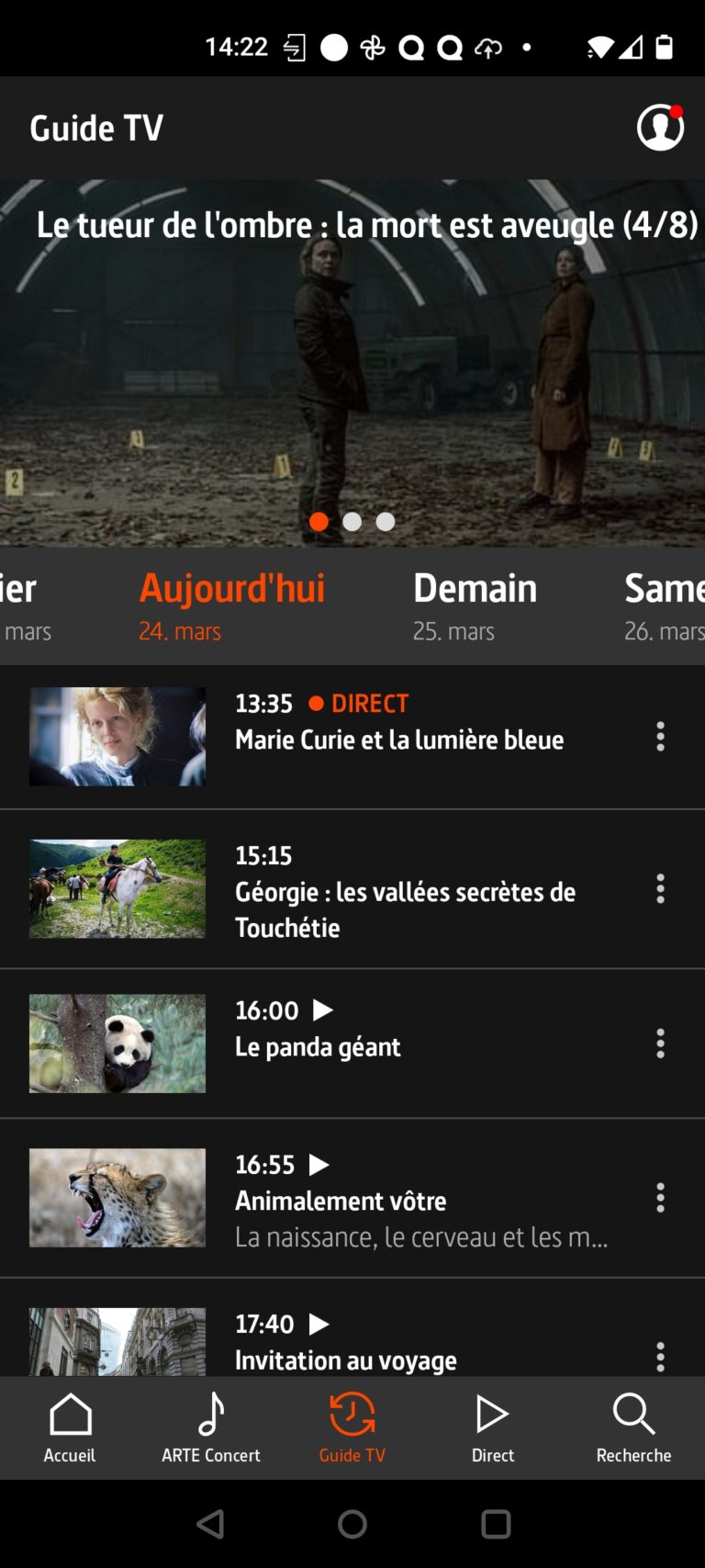Select the second carousel dot
Viewport: 705px width, 1568px height.
tap(352, 522)
